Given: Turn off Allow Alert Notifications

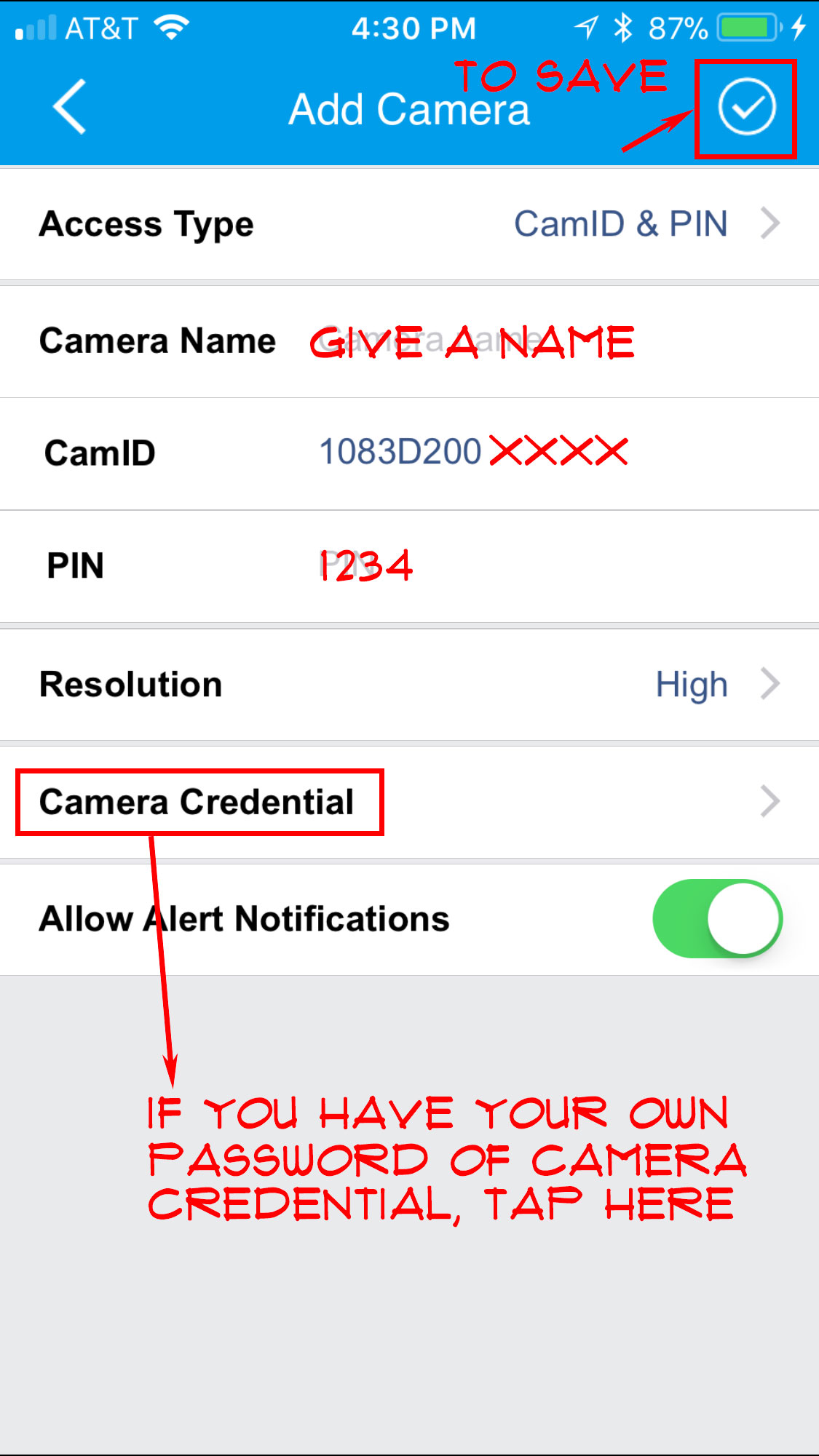Looking at the screenshot, I should pyautogui.click(x=717, y=918).
